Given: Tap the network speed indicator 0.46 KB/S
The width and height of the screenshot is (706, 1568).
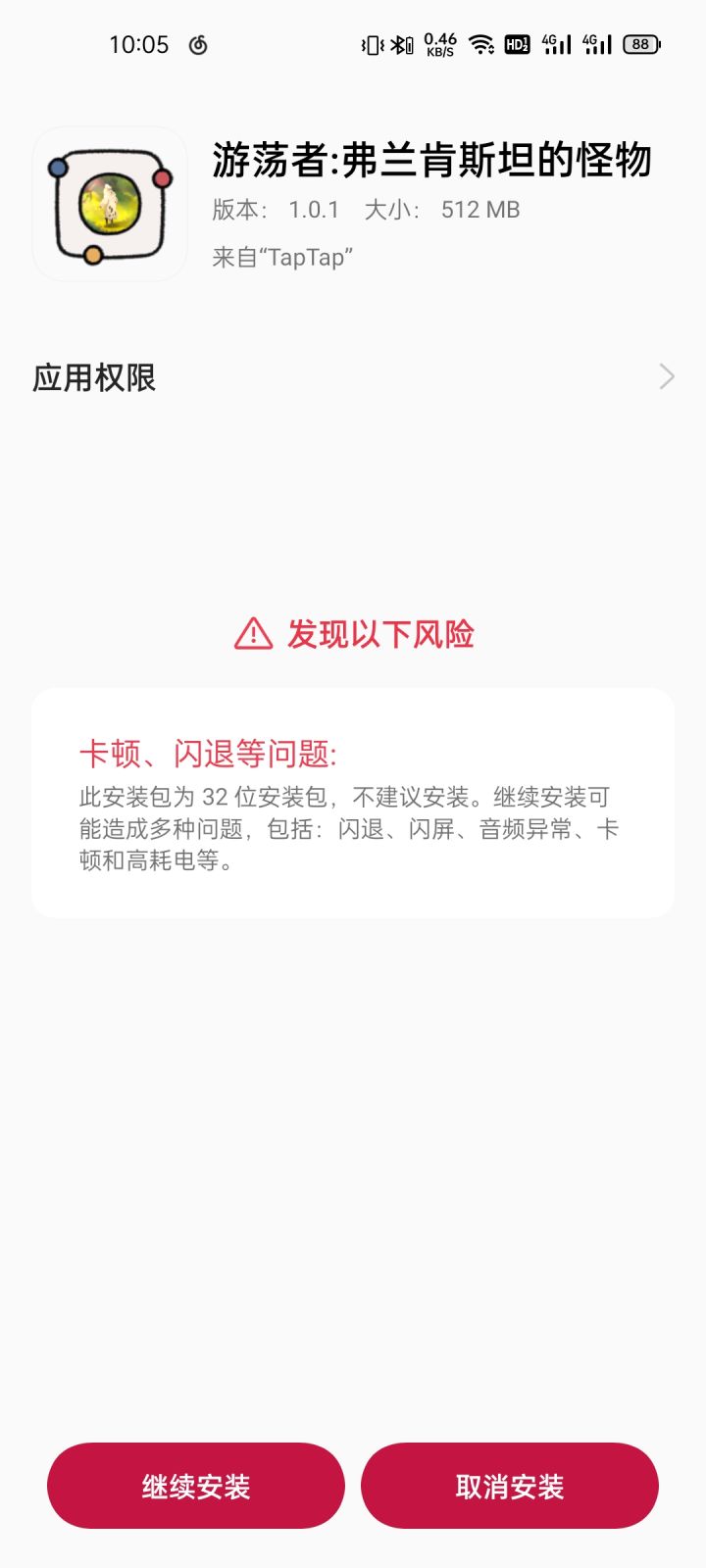Looking at the screenshot, I should click(x=441, y=44).
